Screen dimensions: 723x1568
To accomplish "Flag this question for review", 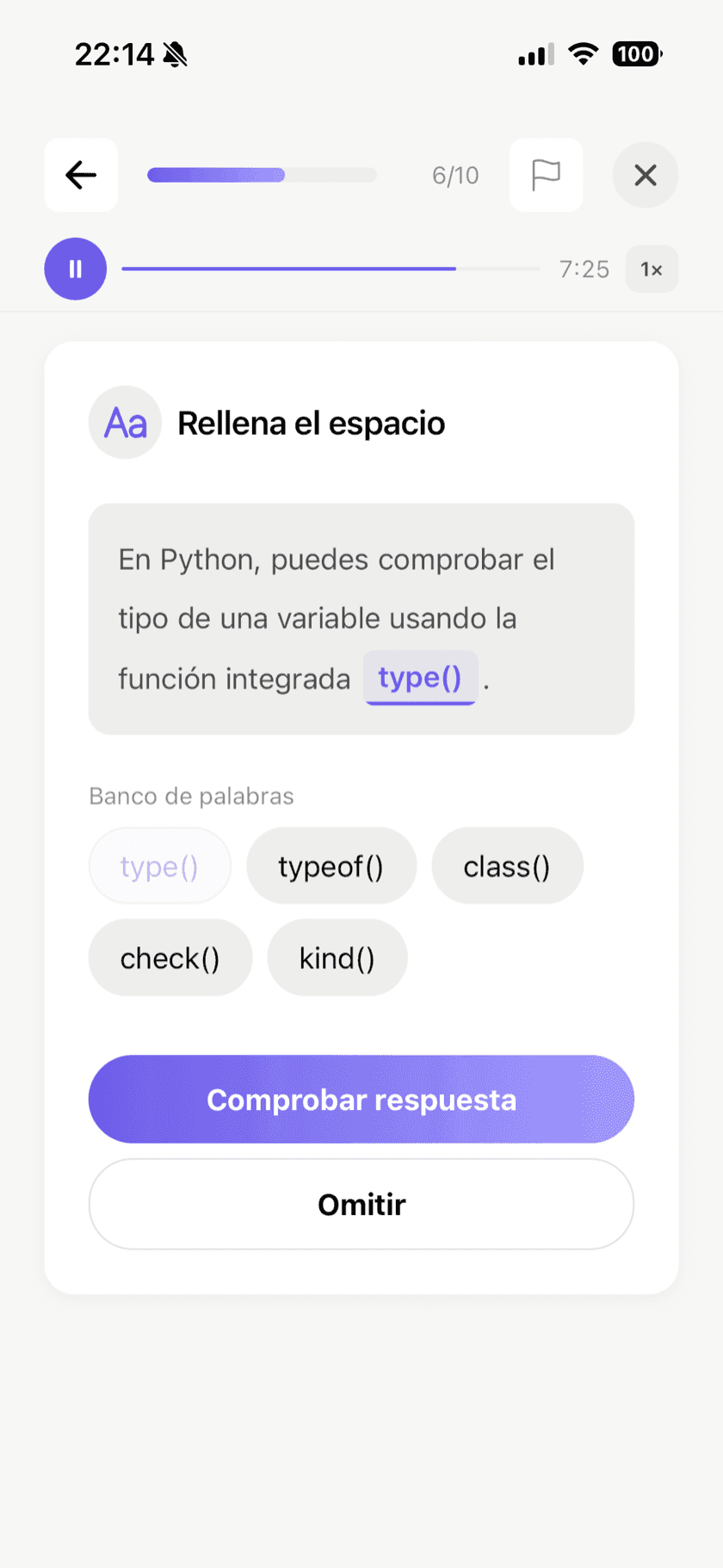I will [546, 175].
